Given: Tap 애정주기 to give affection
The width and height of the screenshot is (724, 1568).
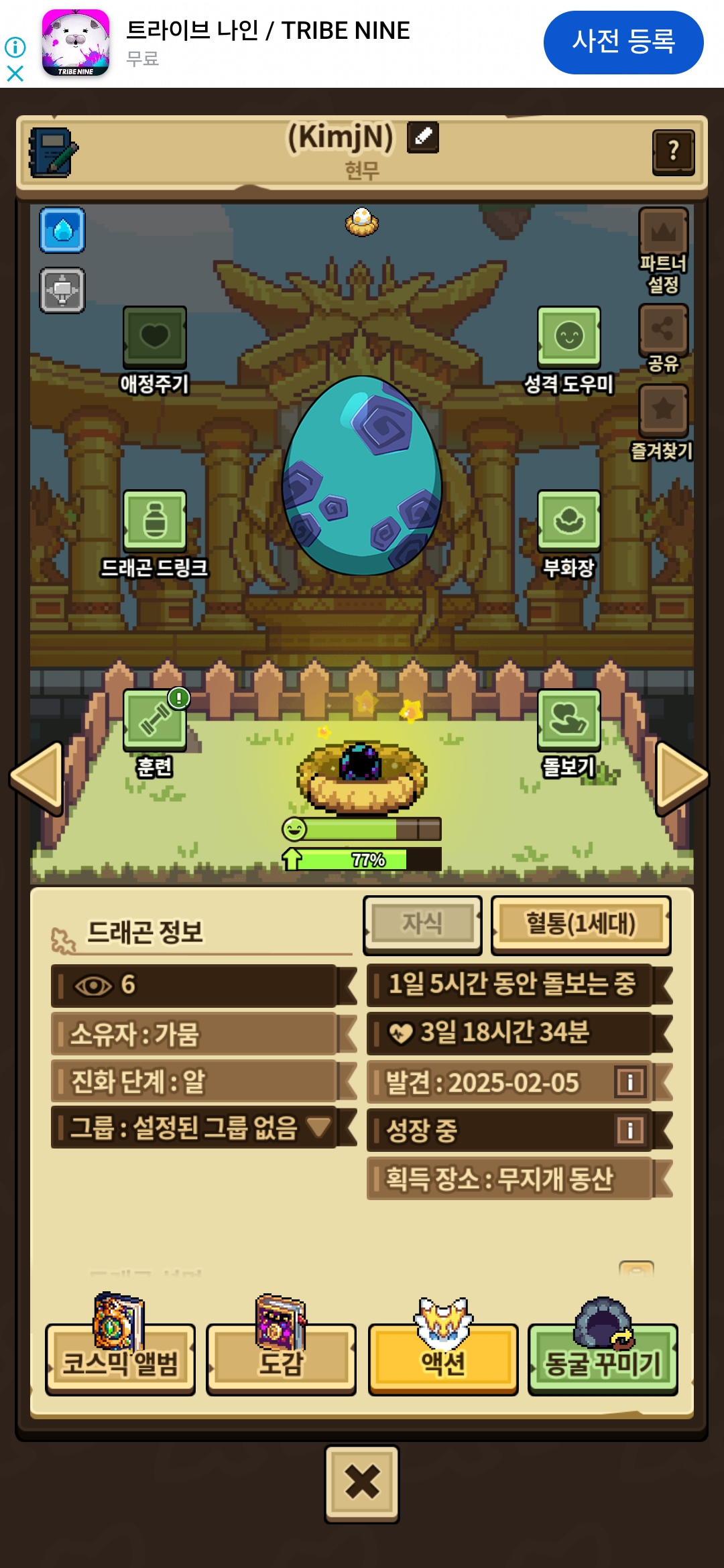Looking at the screenshot, I should [x=154, y=337].
